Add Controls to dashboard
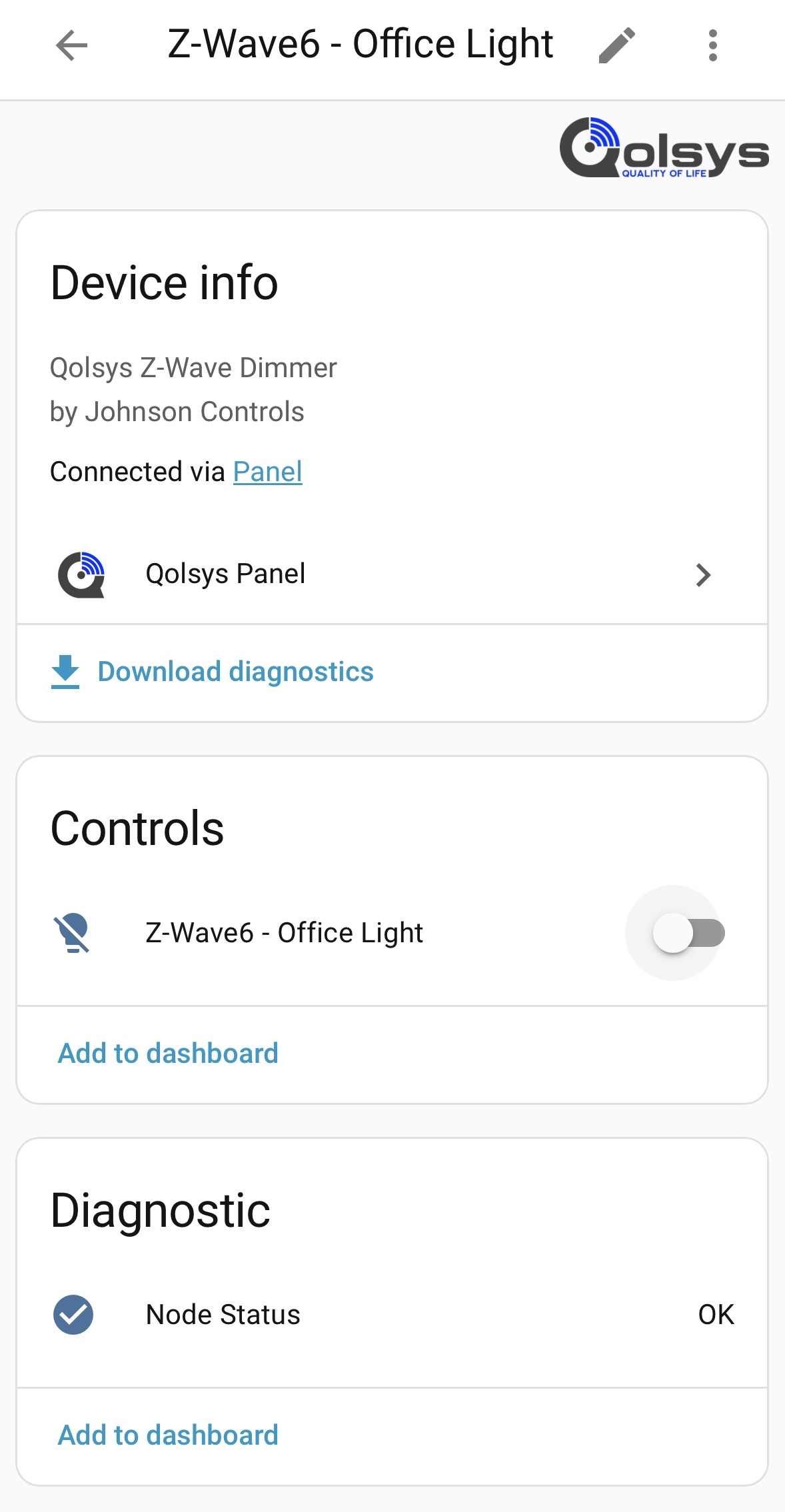The width and height of the screenshot is (785, 1512). [168, 1054]
